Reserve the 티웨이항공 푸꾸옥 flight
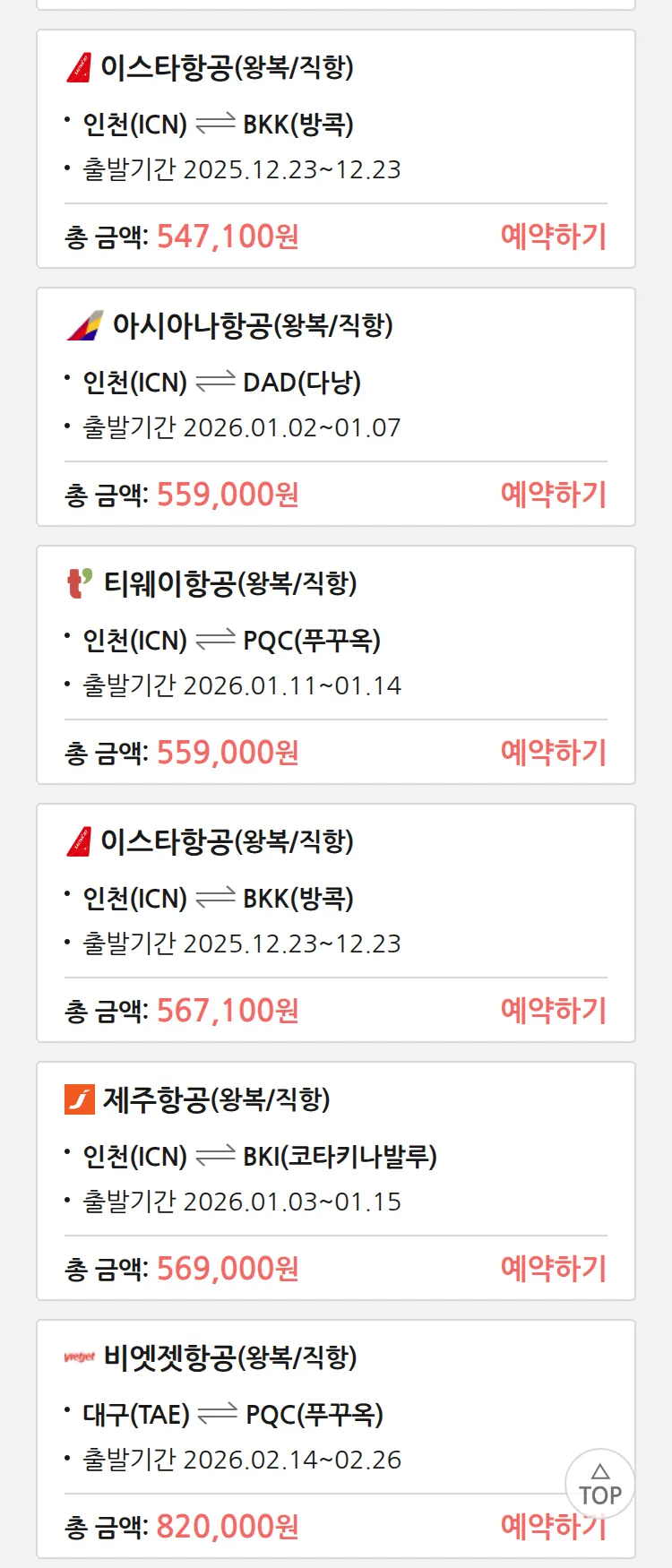This screenshot has width=672, height=1568. (553, 753)
